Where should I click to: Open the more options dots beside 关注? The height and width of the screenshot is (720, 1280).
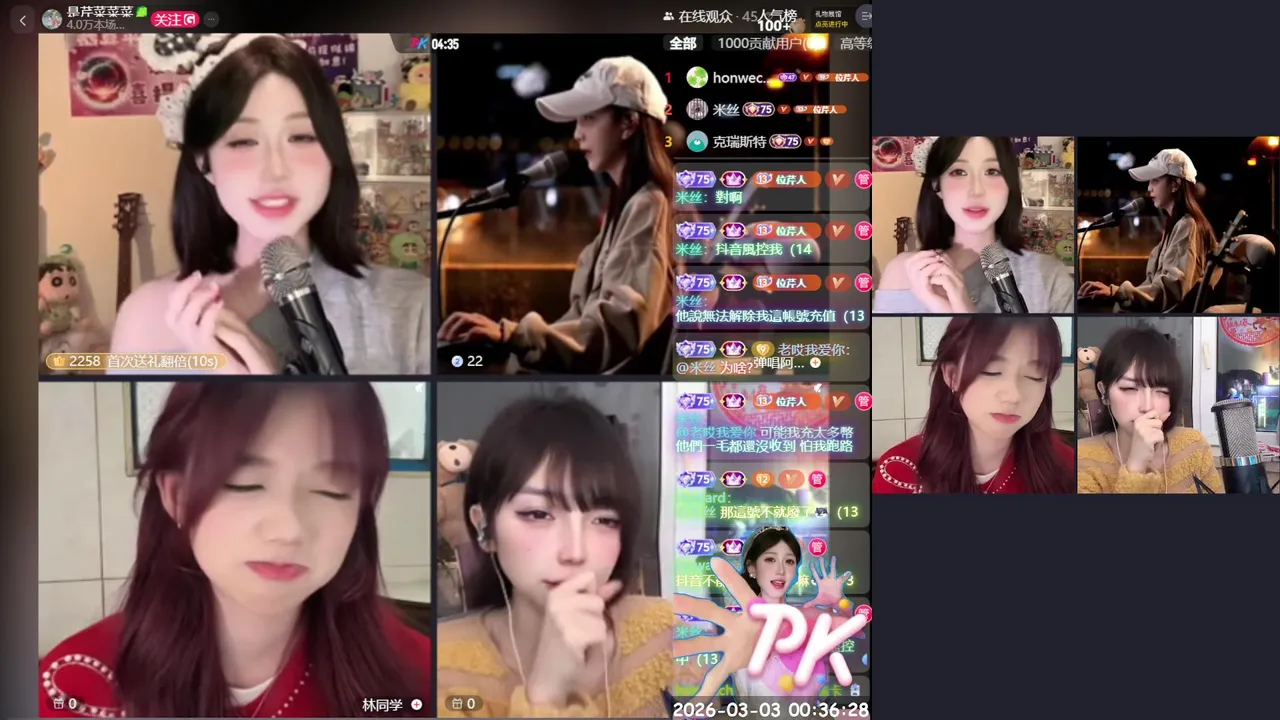(211, 19)
